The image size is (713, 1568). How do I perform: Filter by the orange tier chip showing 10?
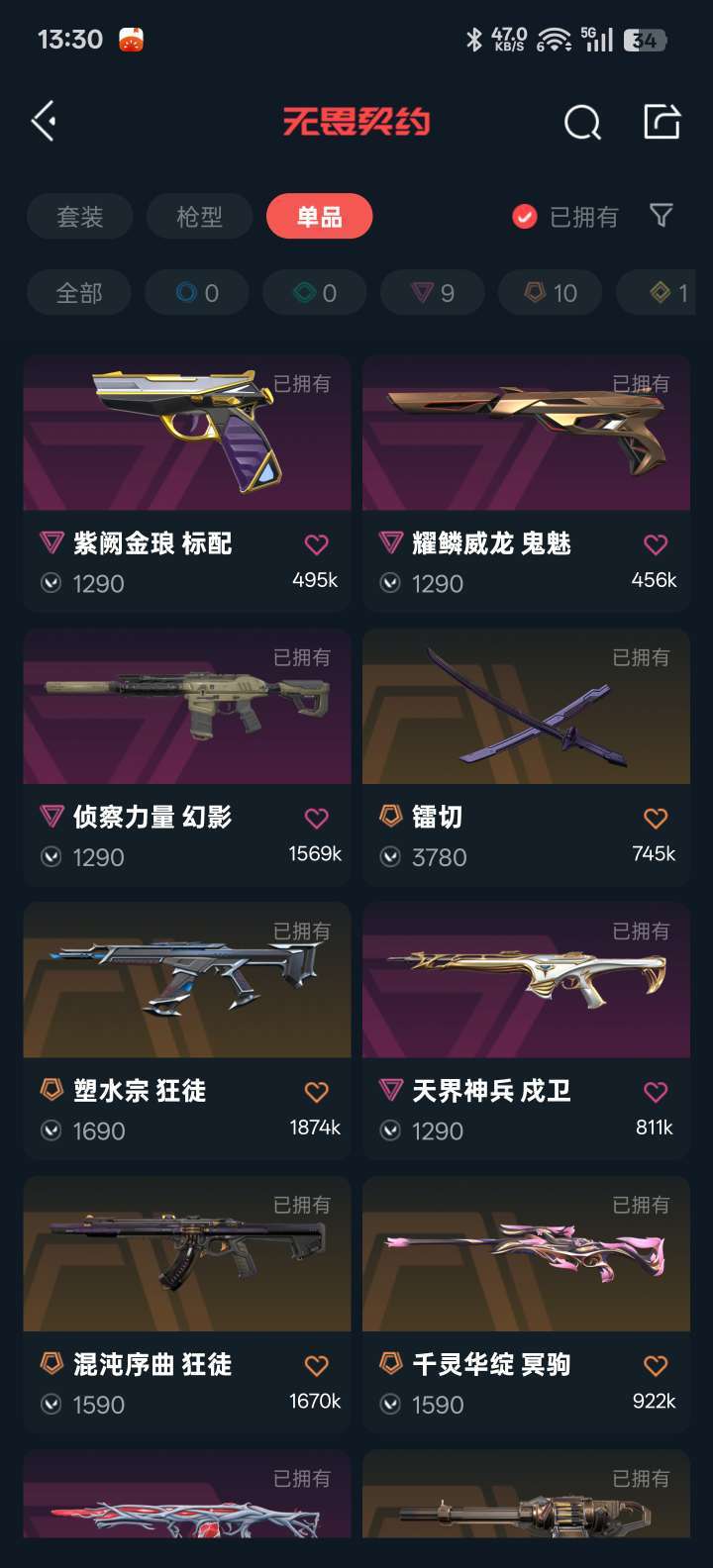(x=551, y=293)
